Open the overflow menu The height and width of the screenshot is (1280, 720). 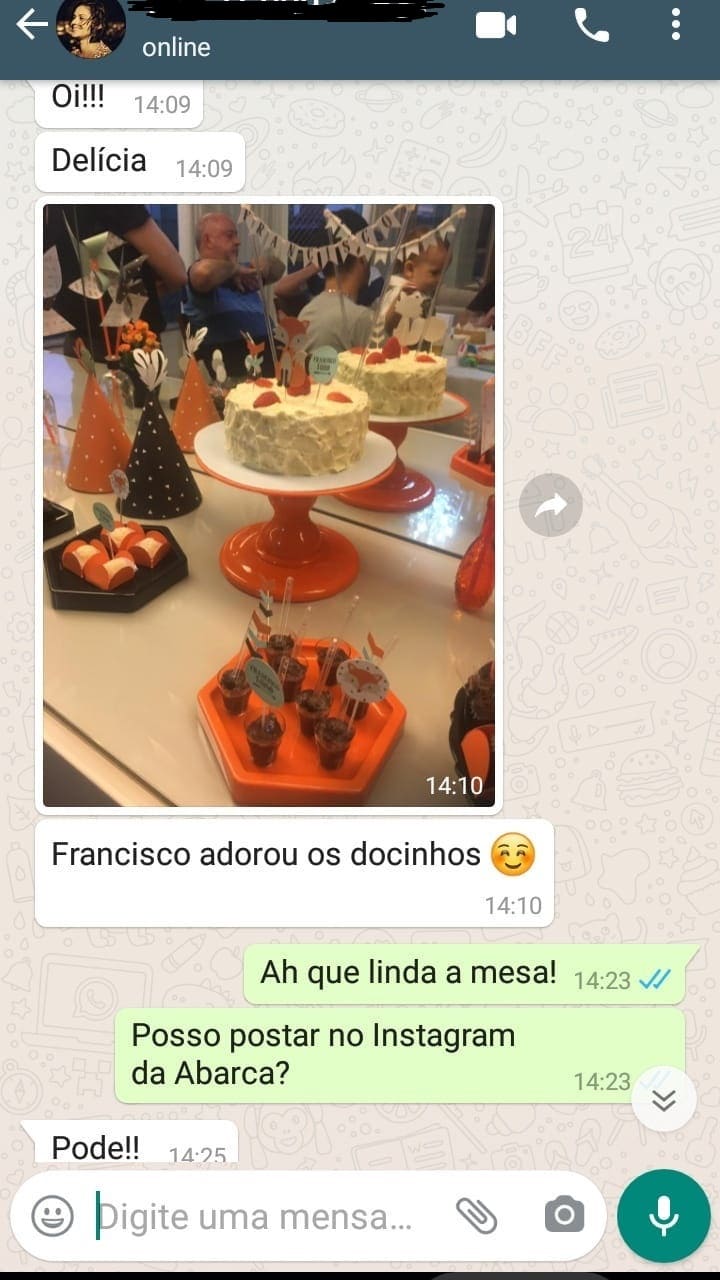[676, 26]
